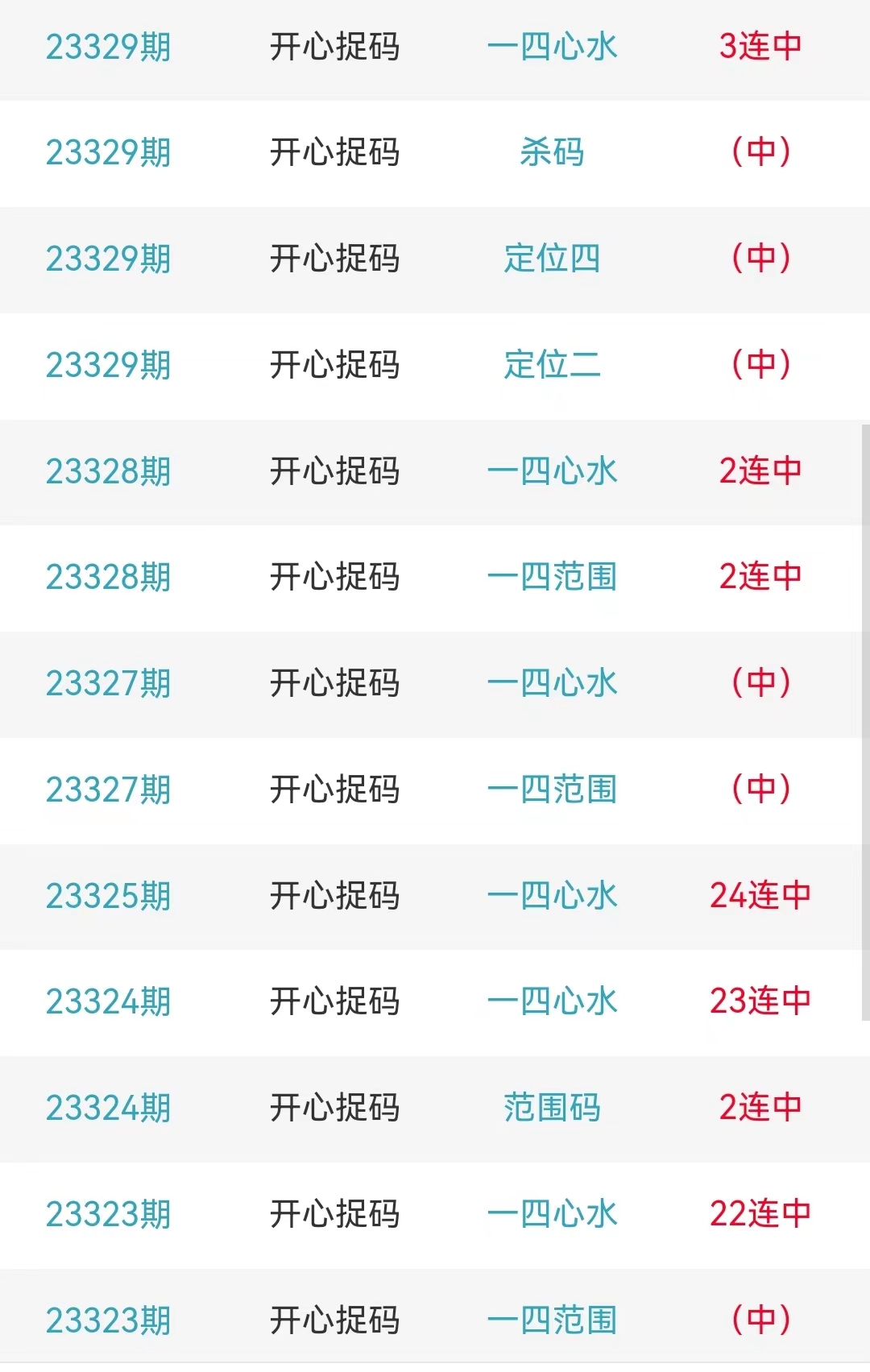Select the 23323期 一四范围 row
The image size is (870, 1372).
[x=552, y=1320]
